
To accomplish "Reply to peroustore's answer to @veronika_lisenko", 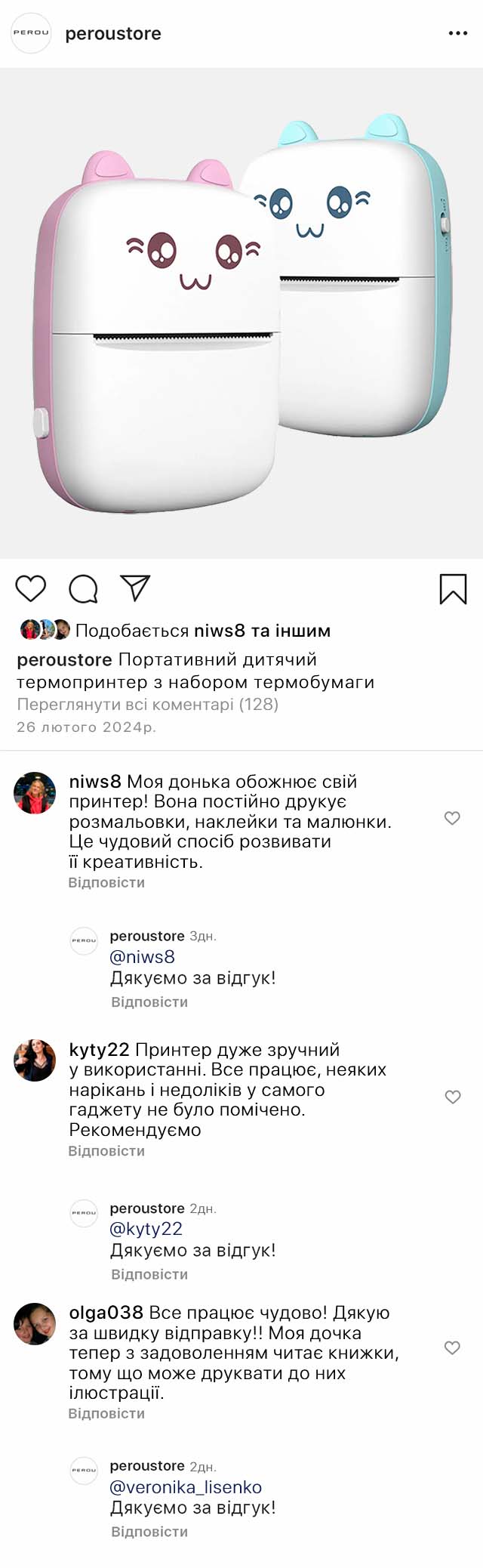I will tap(149, 1532).
